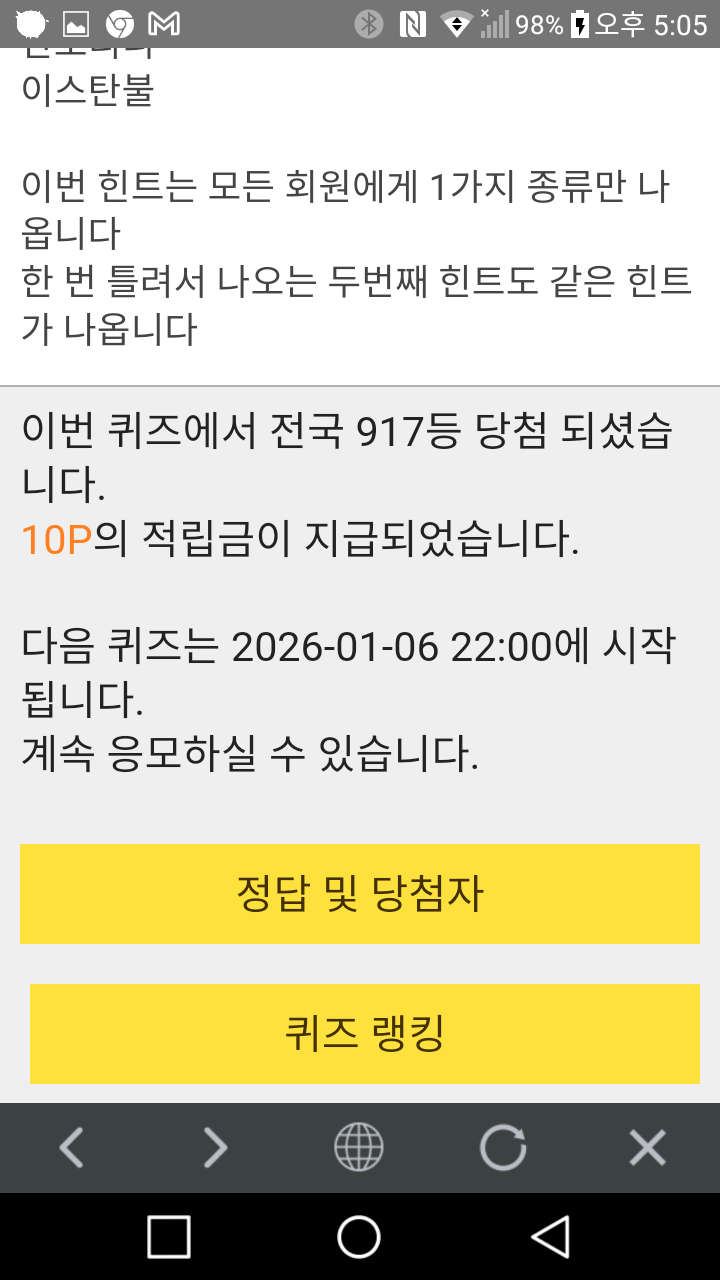Tap the system home button
Screen dimensions: 720x1280
coord(359,1237)
